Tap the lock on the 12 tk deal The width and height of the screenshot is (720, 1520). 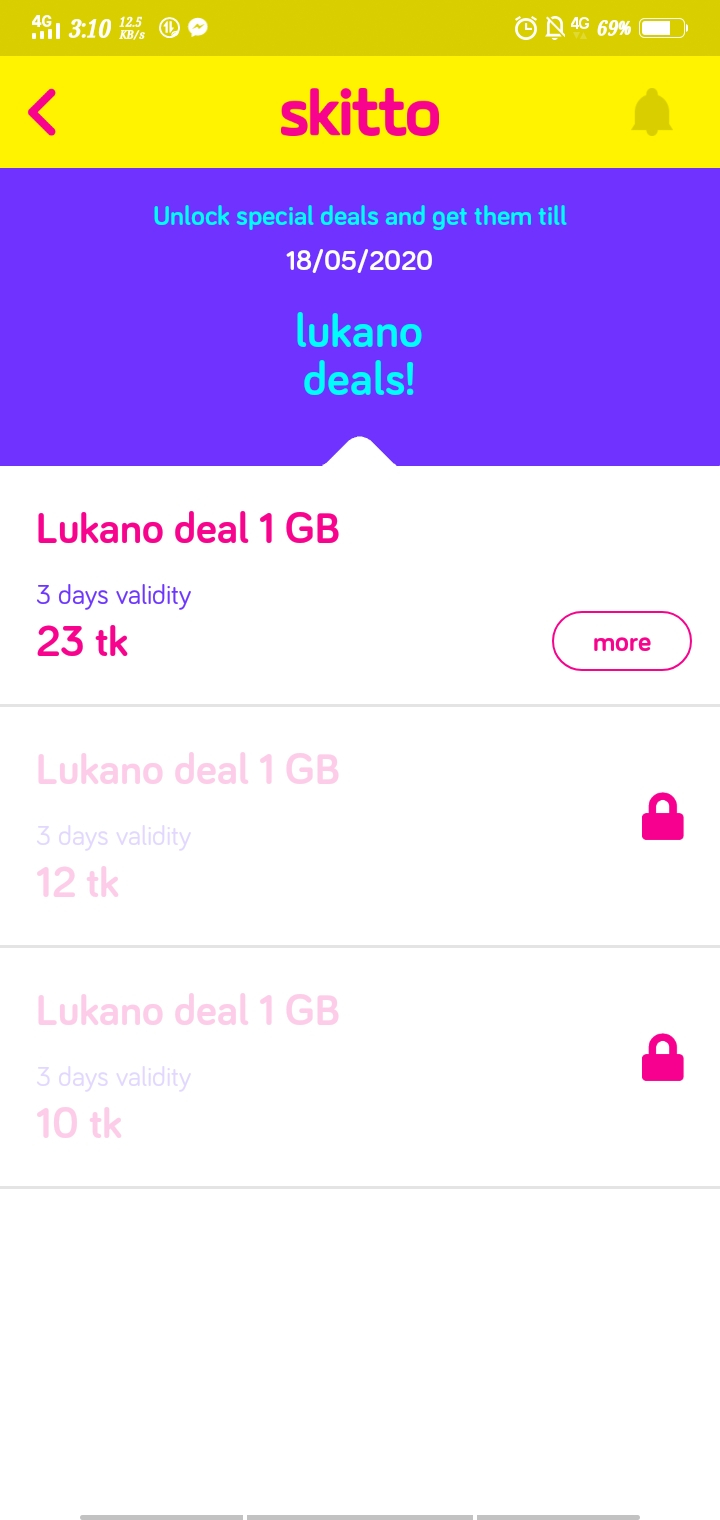tap(662, 817)
